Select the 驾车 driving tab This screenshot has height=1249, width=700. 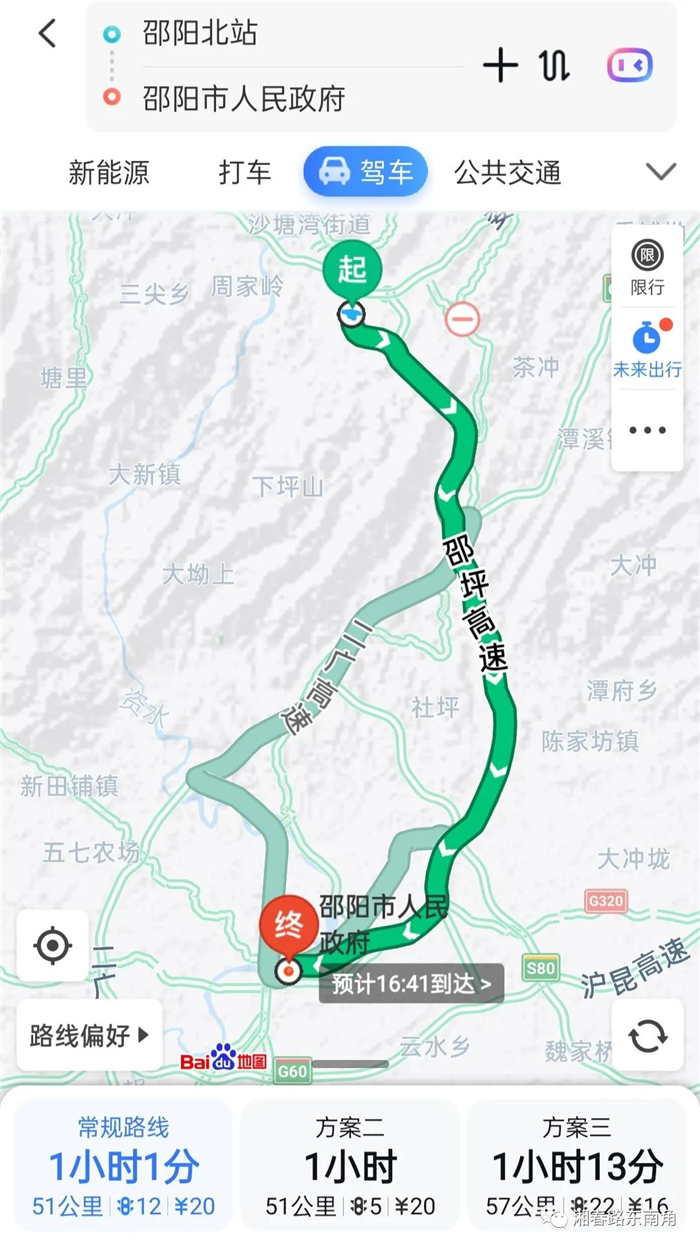(366, 172)
